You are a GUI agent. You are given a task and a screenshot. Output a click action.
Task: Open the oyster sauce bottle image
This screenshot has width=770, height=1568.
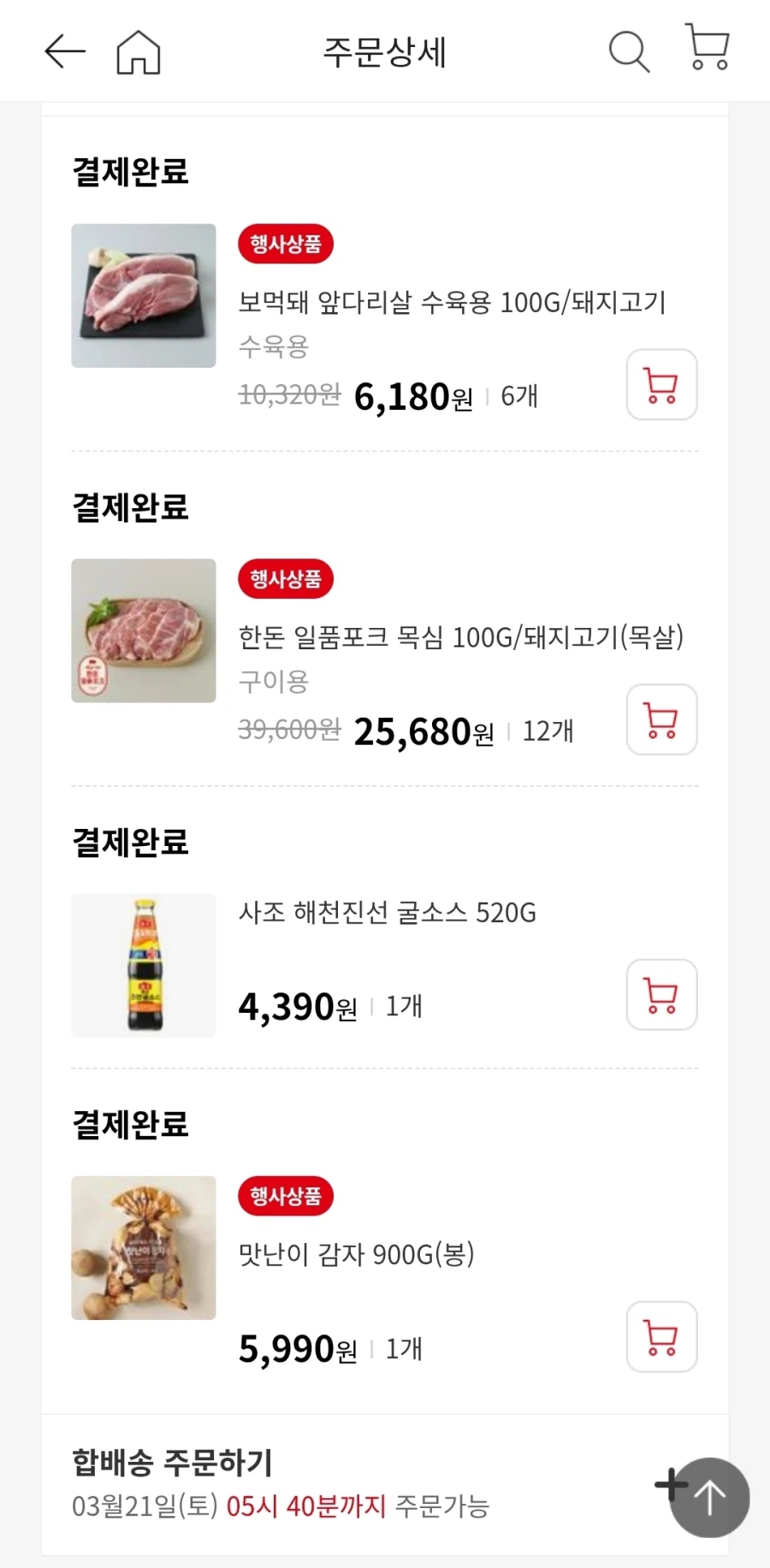(143, 965)
